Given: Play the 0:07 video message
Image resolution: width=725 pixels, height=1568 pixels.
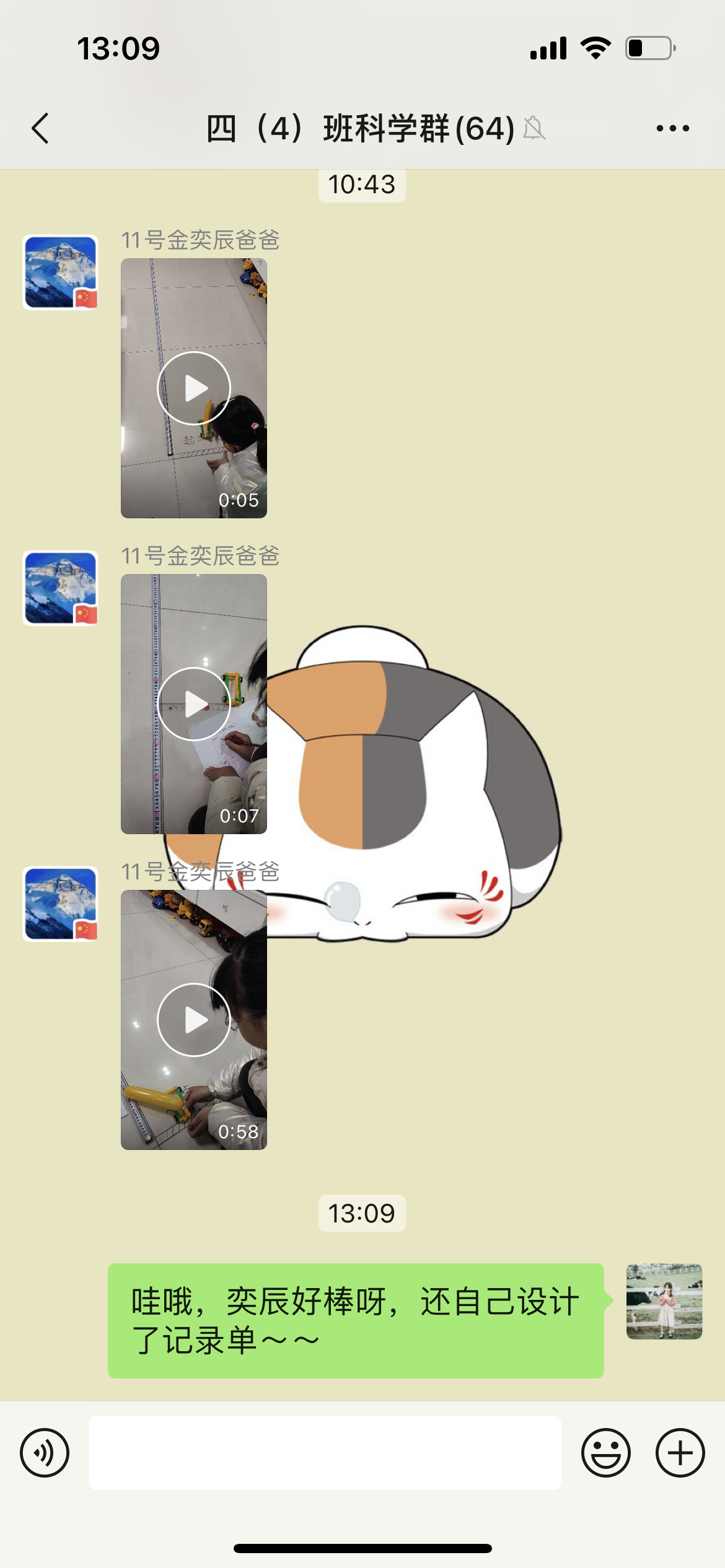Looking at the screenshot, I should point(194,704).
